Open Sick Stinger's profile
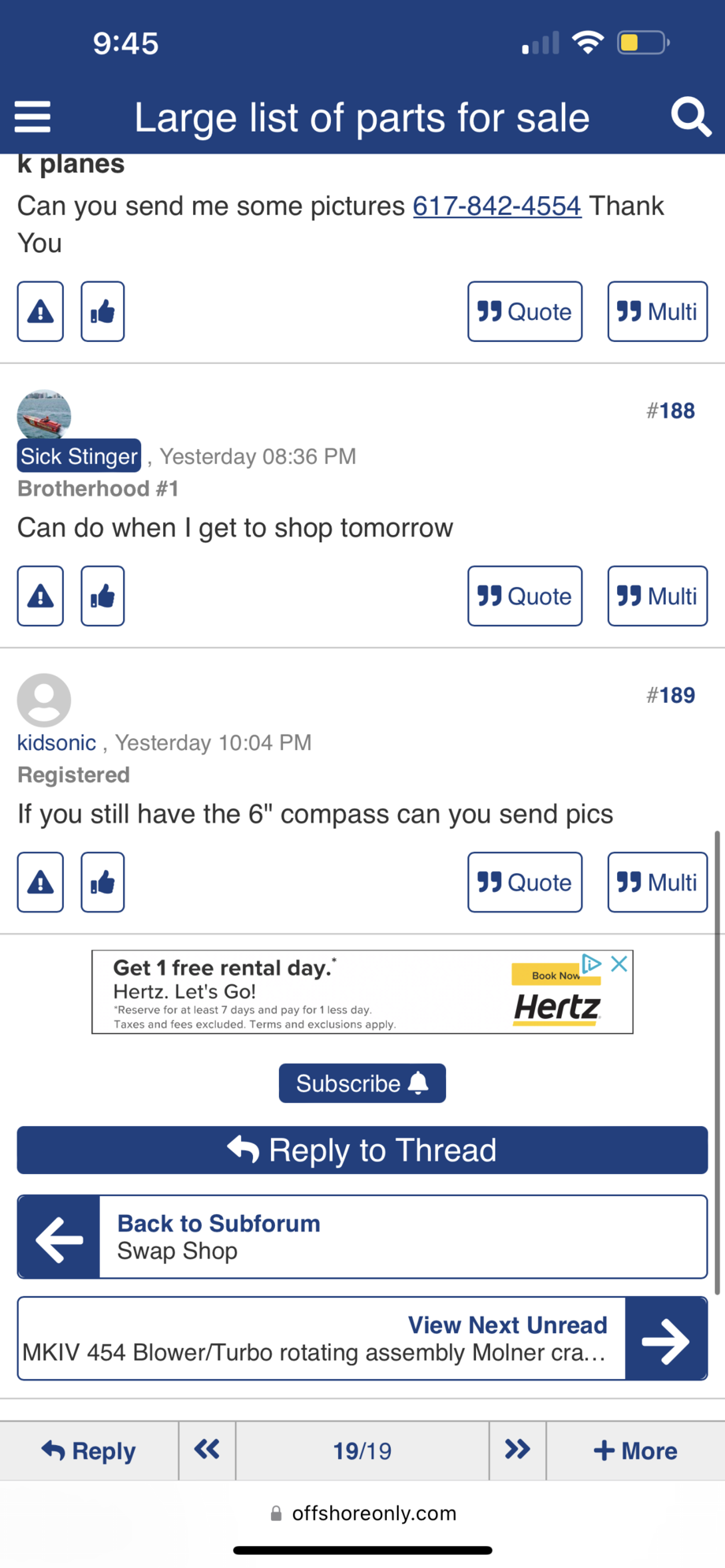The image size is (725, 1568). tap(79, 456)
